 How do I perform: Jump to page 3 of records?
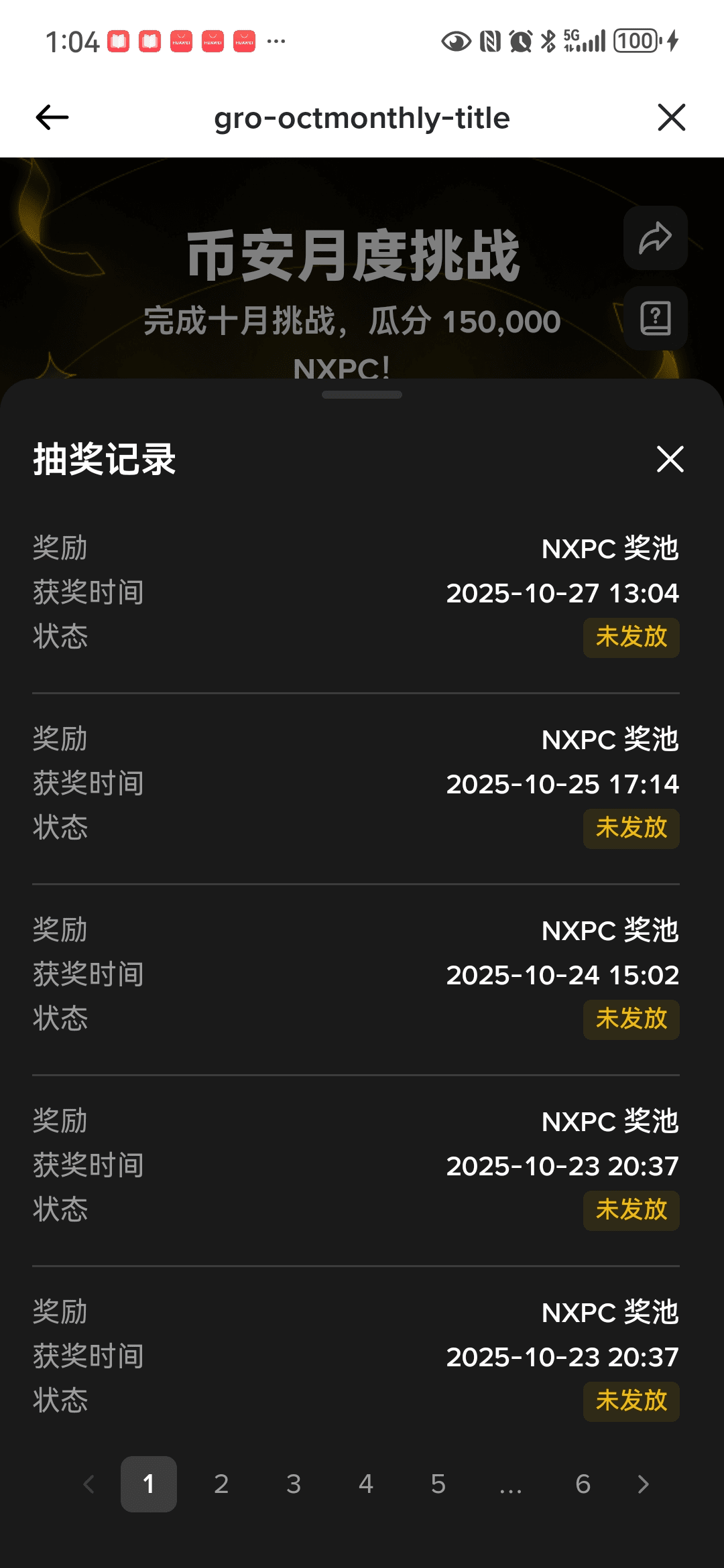[x=294, y=1484]
